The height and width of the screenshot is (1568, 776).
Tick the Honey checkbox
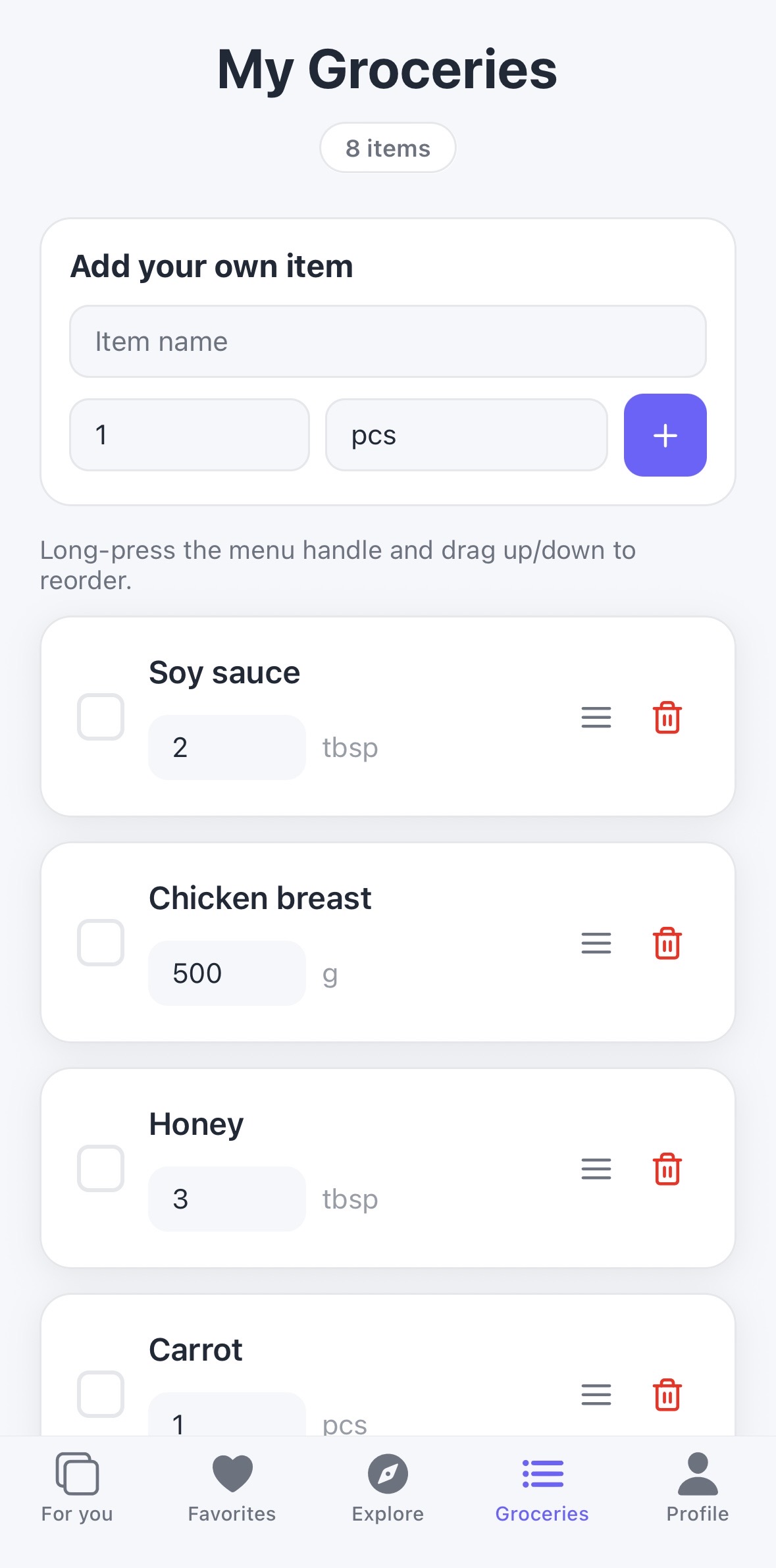(101, 1168)
